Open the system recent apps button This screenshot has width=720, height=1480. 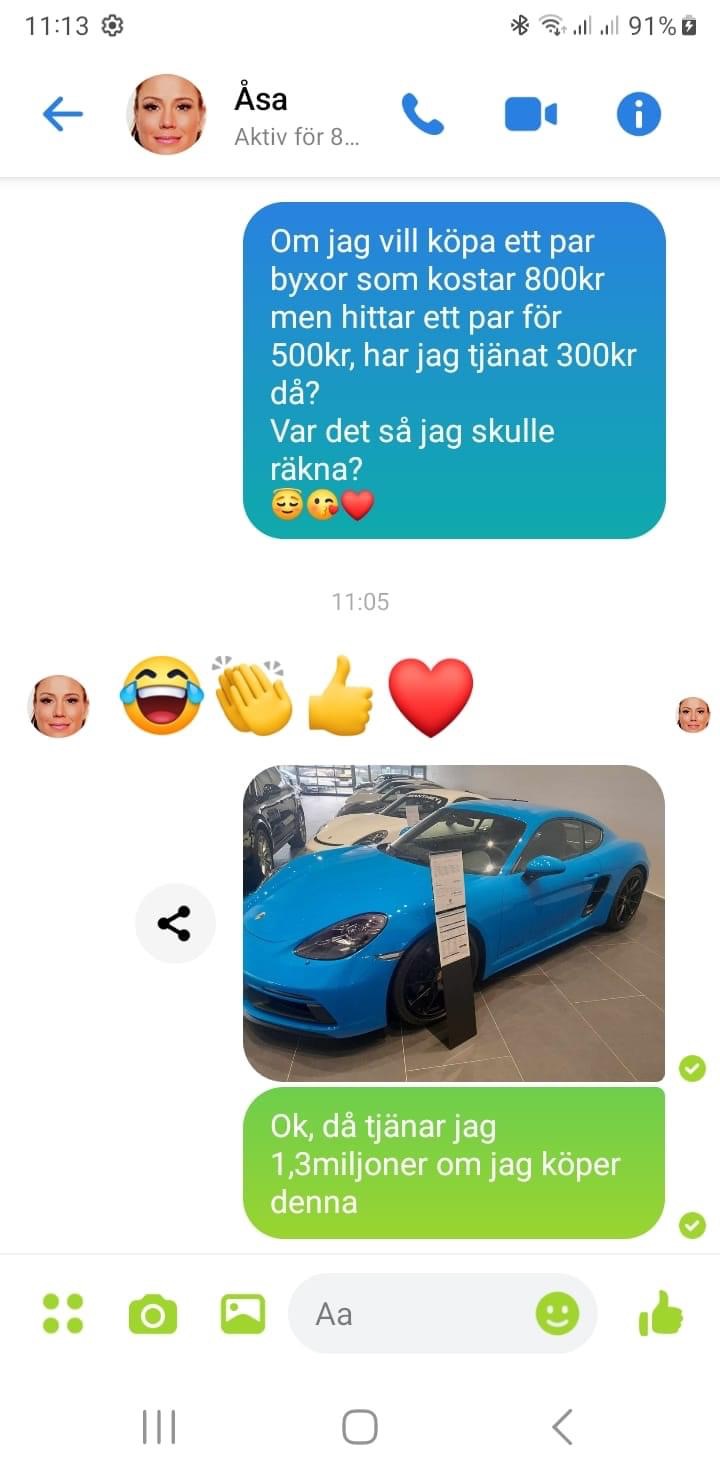click(x=159, y=1427)
